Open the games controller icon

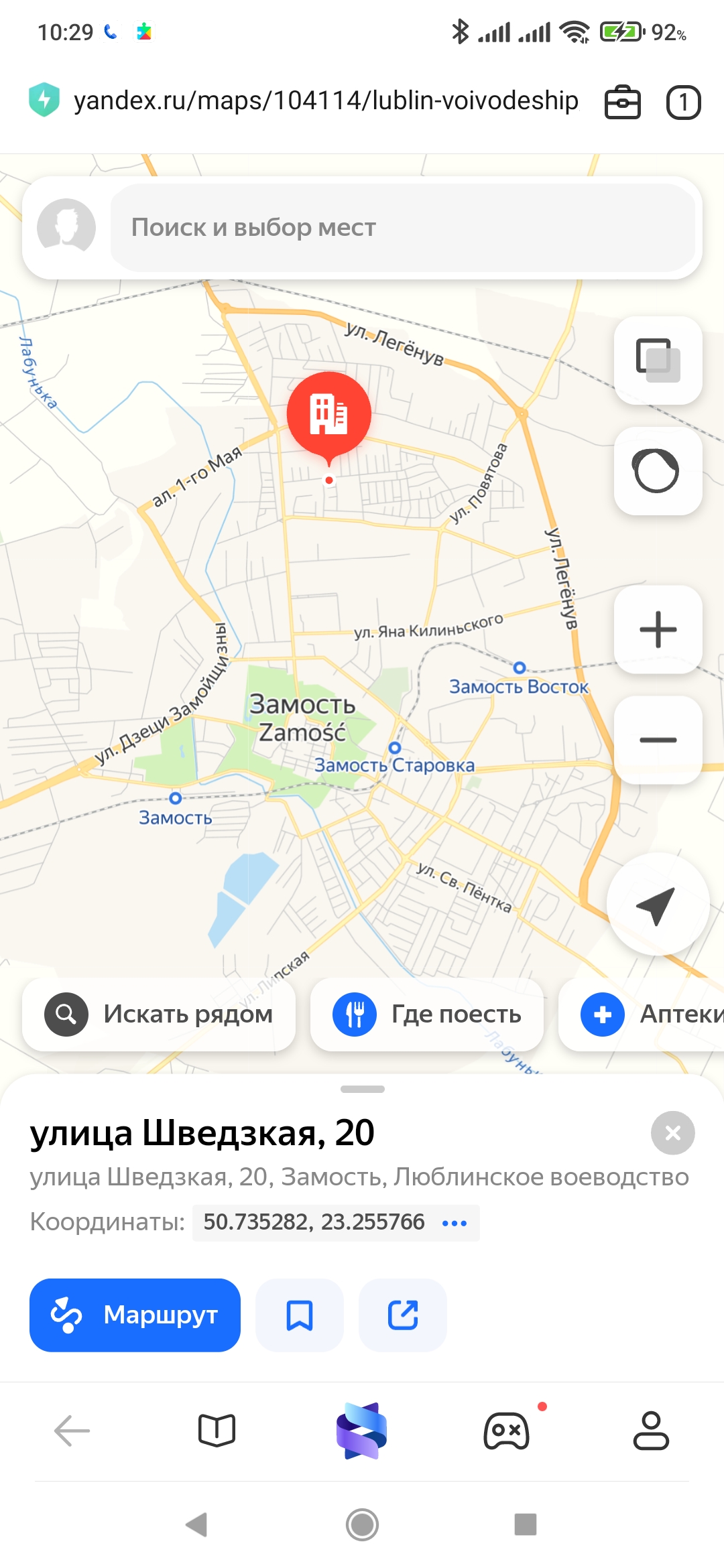507,1431
